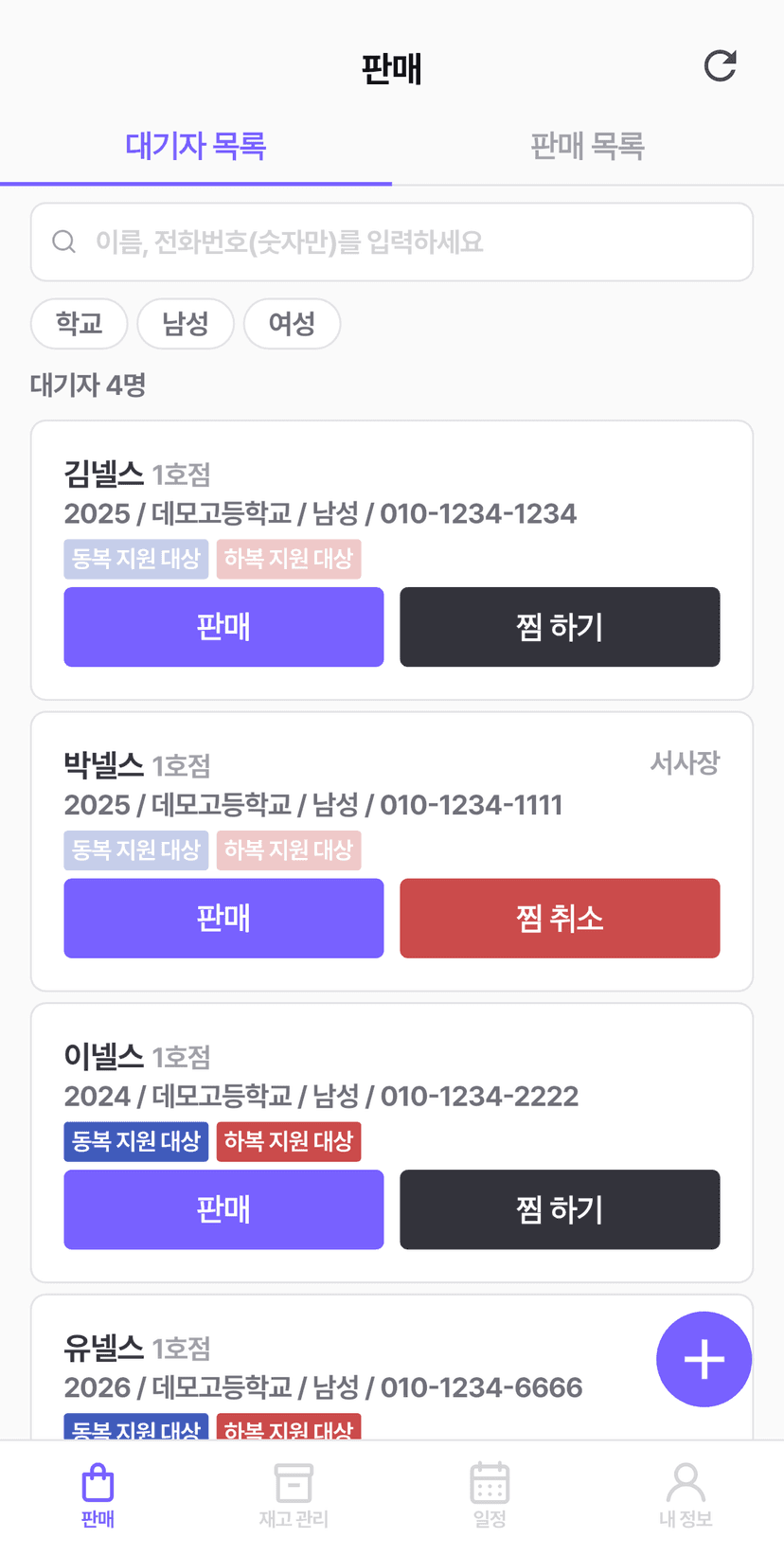Refresh the 판매 list
The image size is (784, 1556).
click(721, 64)
